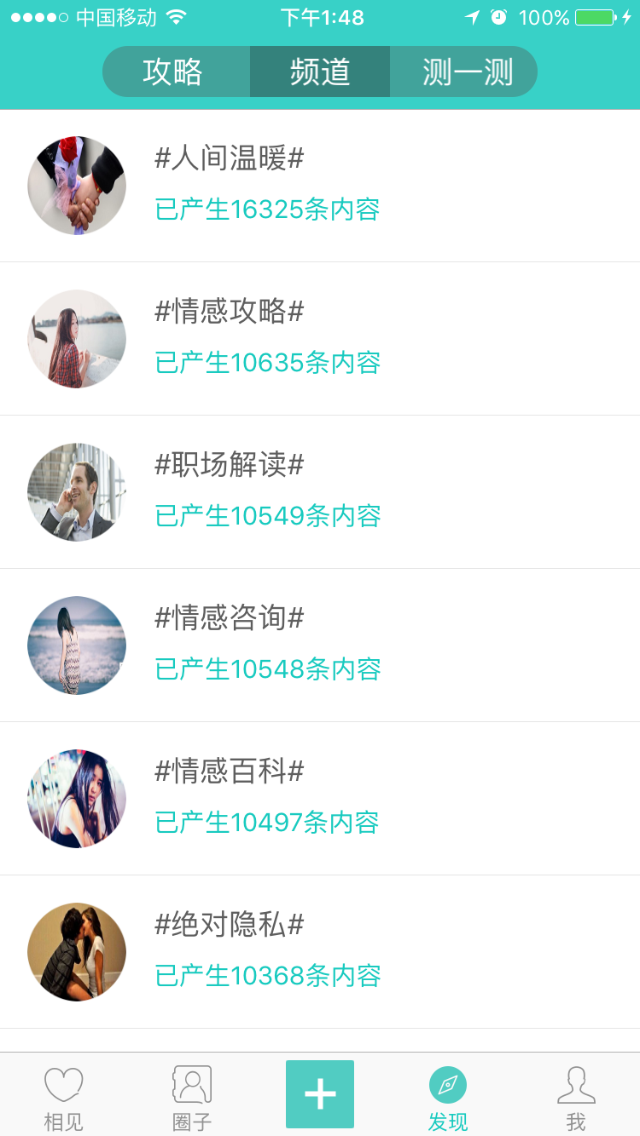Go to the 相见 tab
640x1136 pixels.
(64, 1096)
